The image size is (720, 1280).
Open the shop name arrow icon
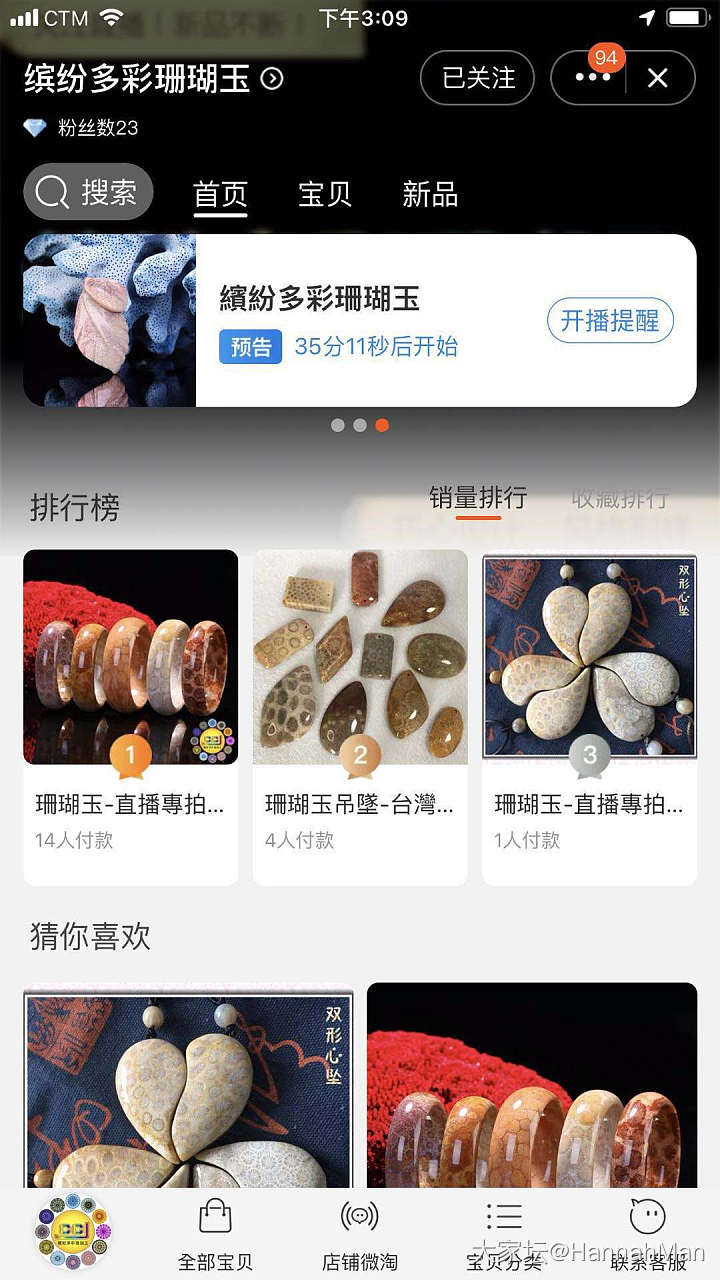tap(272, 78)
